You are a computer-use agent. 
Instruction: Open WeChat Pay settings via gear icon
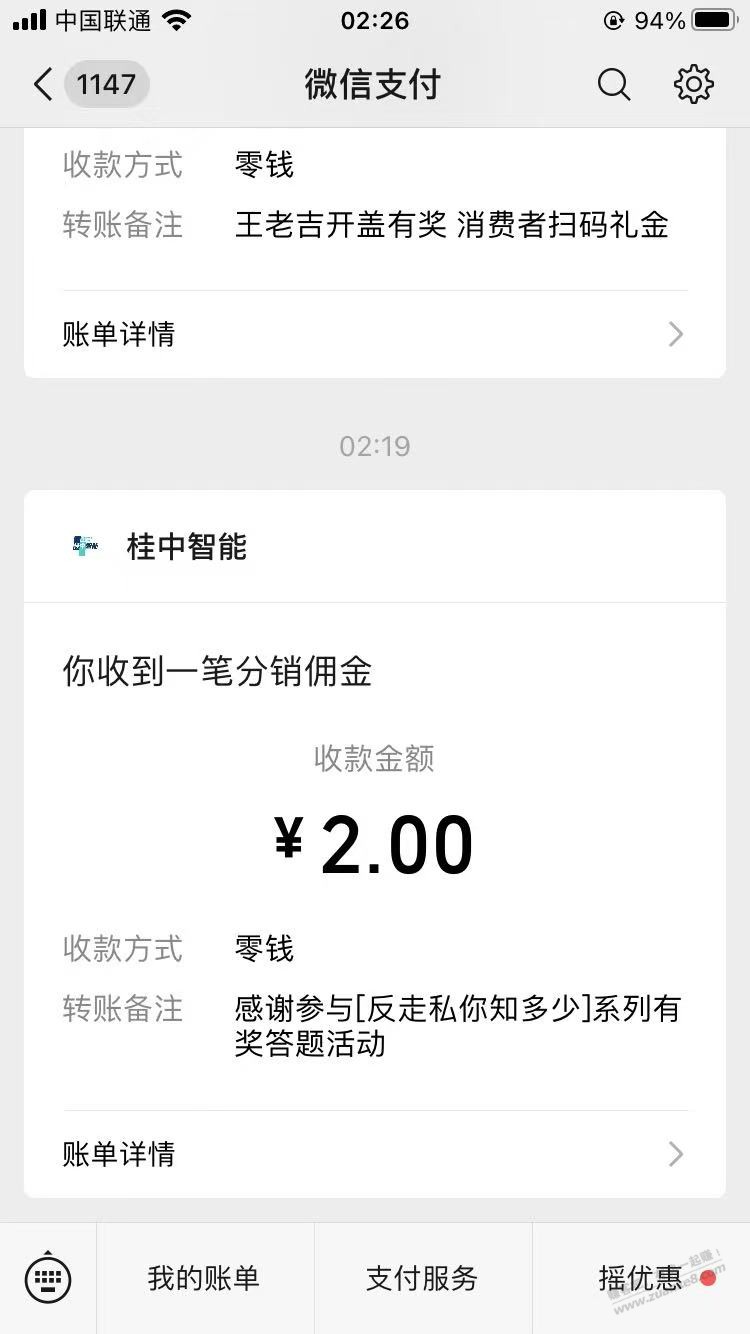point(694,85)
